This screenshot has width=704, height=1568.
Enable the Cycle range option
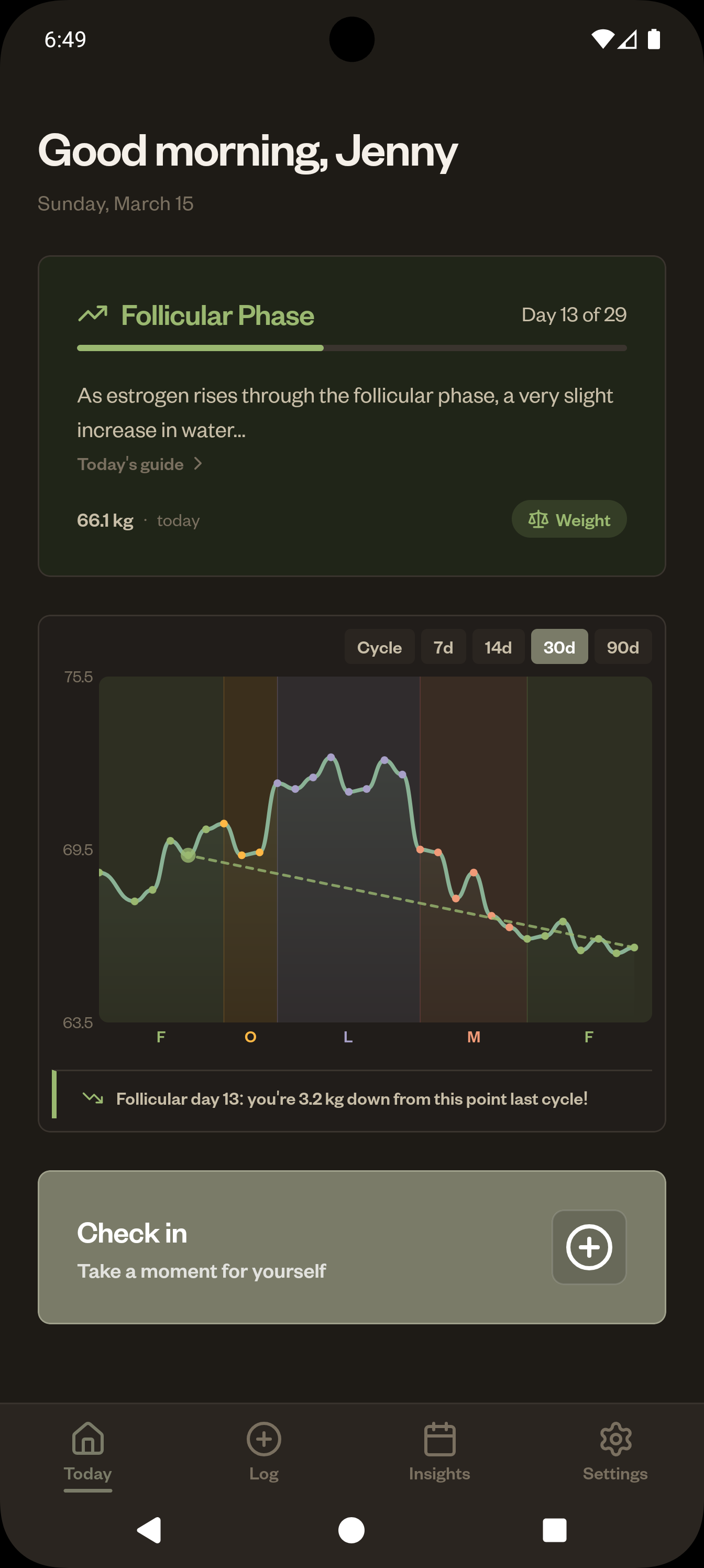pos(379,647)
